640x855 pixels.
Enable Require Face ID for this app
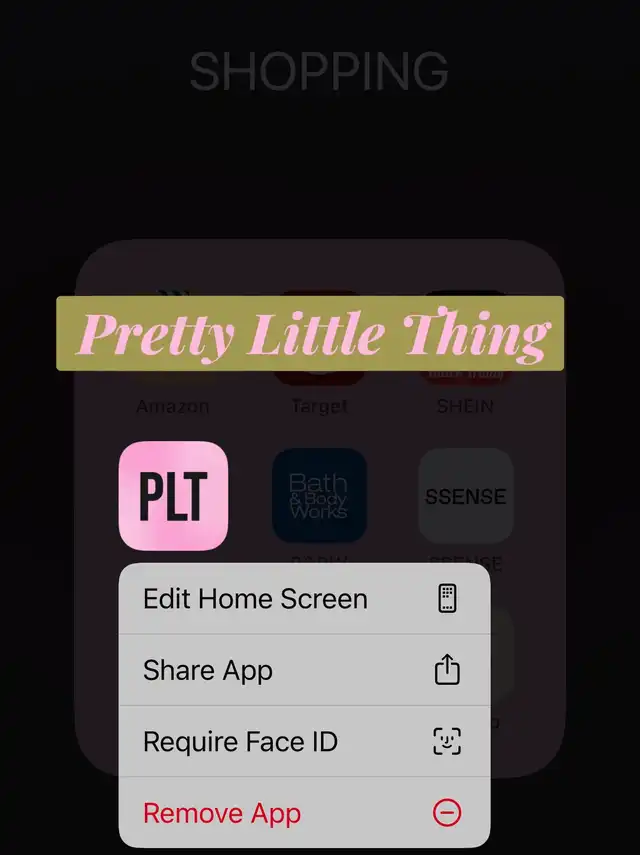(x=304, y=742)
